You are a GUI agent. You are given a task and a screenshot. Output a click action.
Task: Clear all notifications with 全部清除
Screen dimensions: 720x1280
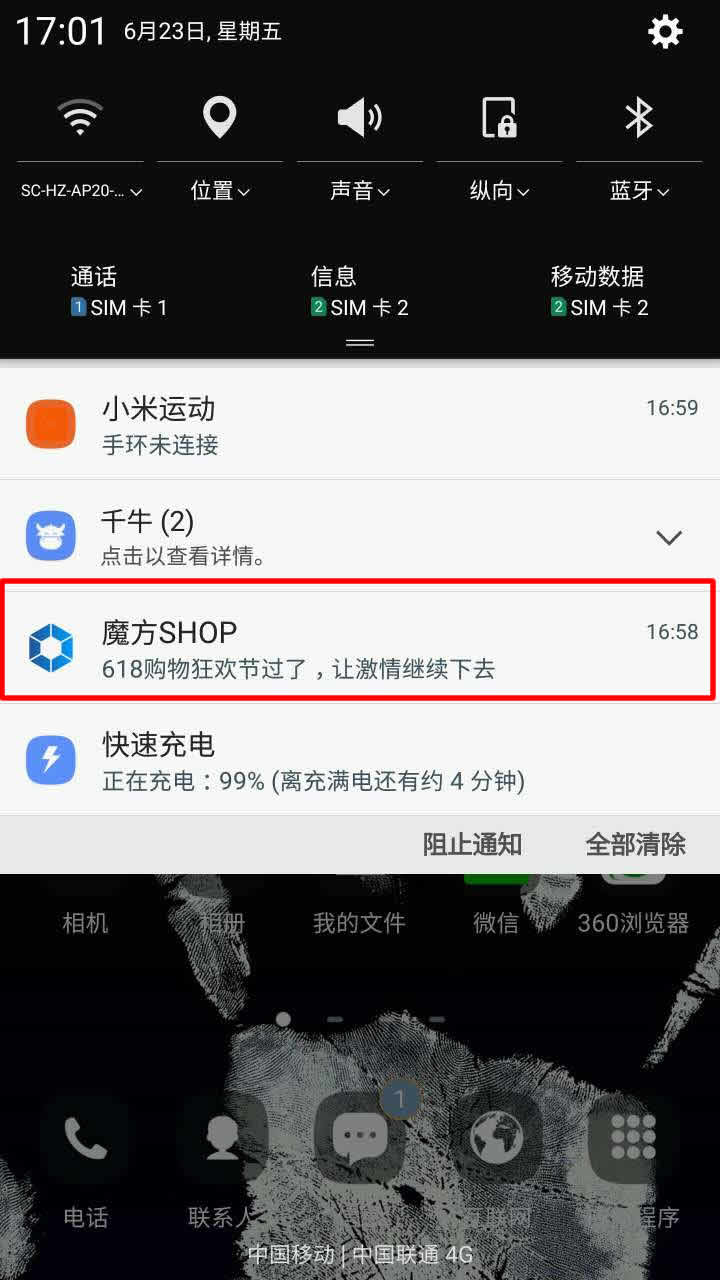[x=635, y=844]
